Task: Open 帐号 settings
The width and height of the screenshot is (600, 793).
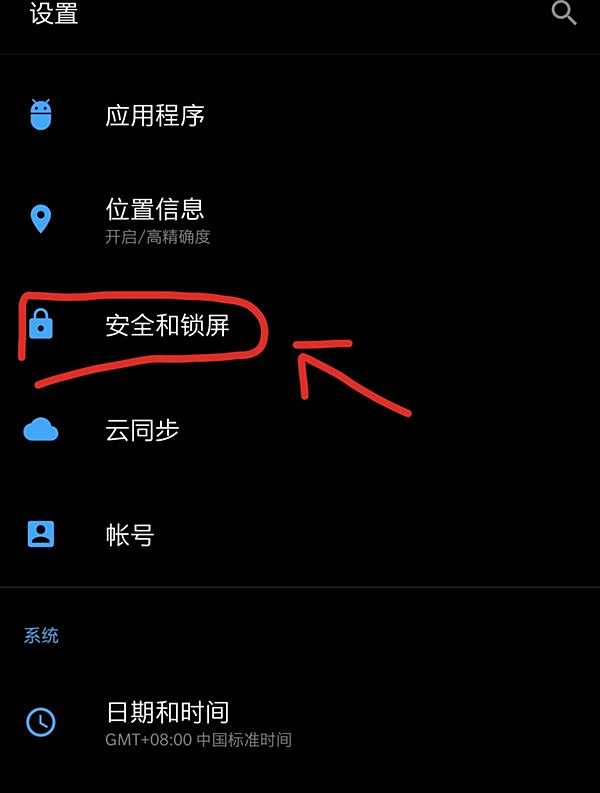Action: pyautogui.click(x=130, y=535)
